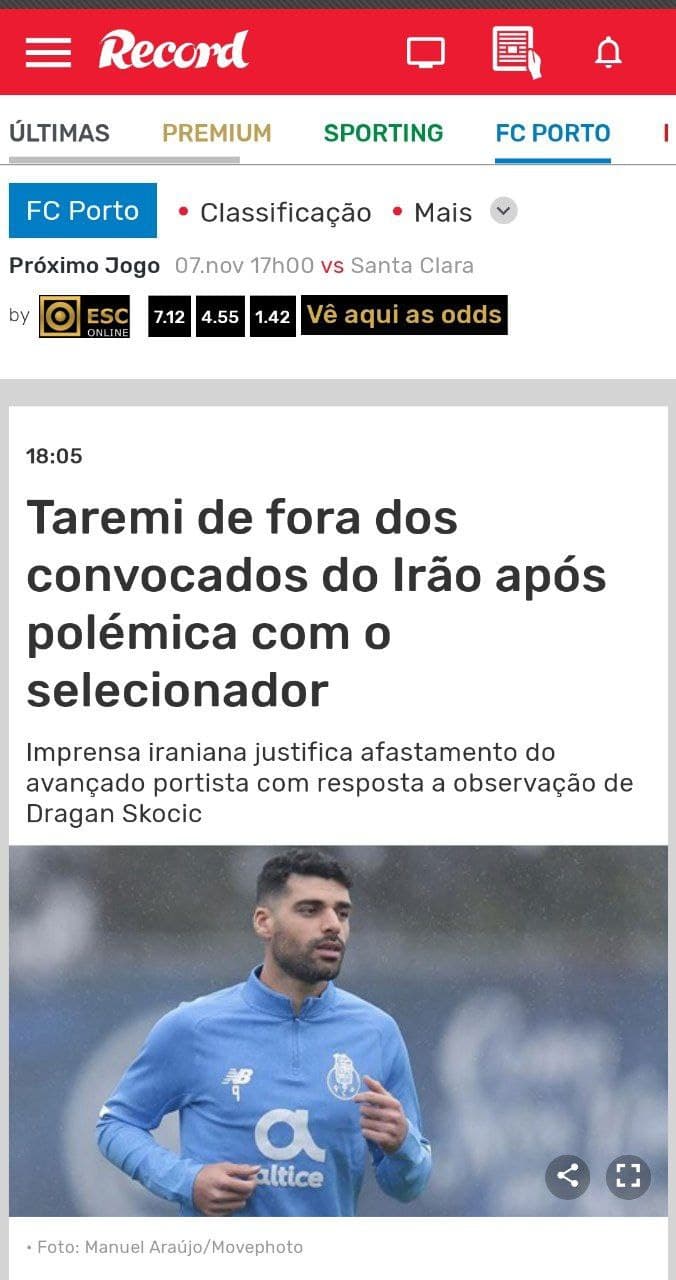Select the 1.42 odds box
The height and width of the screenshot is (1280, 676).
pos(272,316)
